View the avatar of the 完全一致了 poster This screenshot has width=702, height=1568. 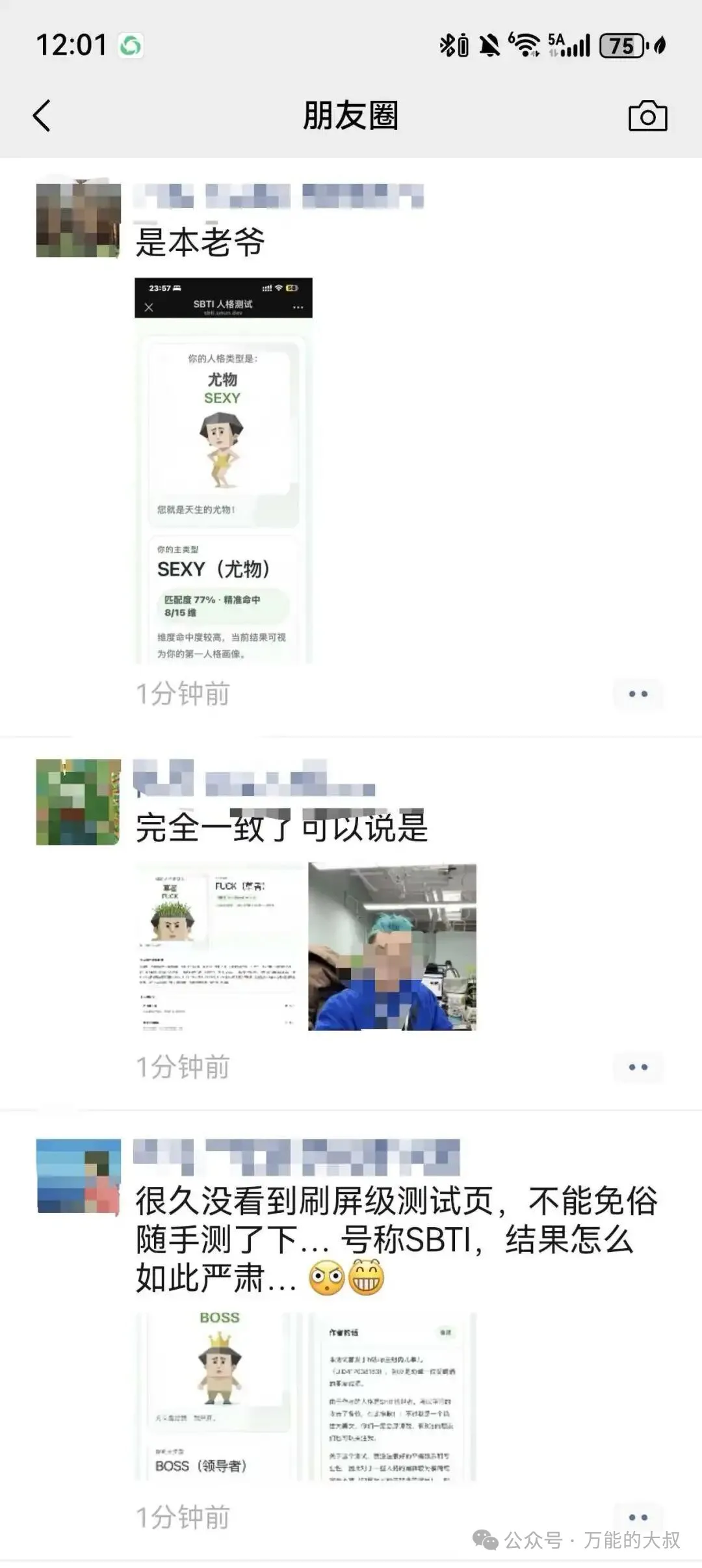tap(78, 802)
